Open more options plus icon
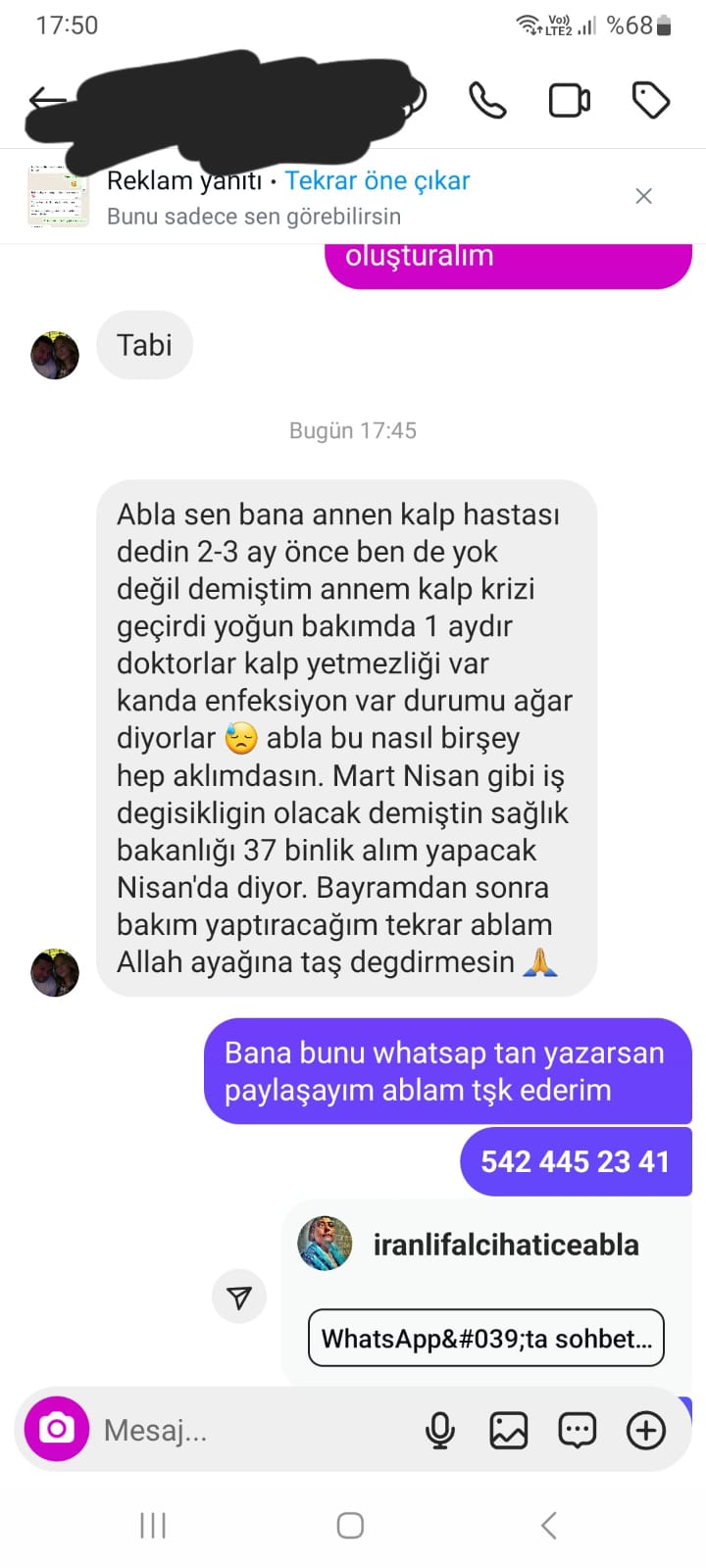 point(645,1430)
